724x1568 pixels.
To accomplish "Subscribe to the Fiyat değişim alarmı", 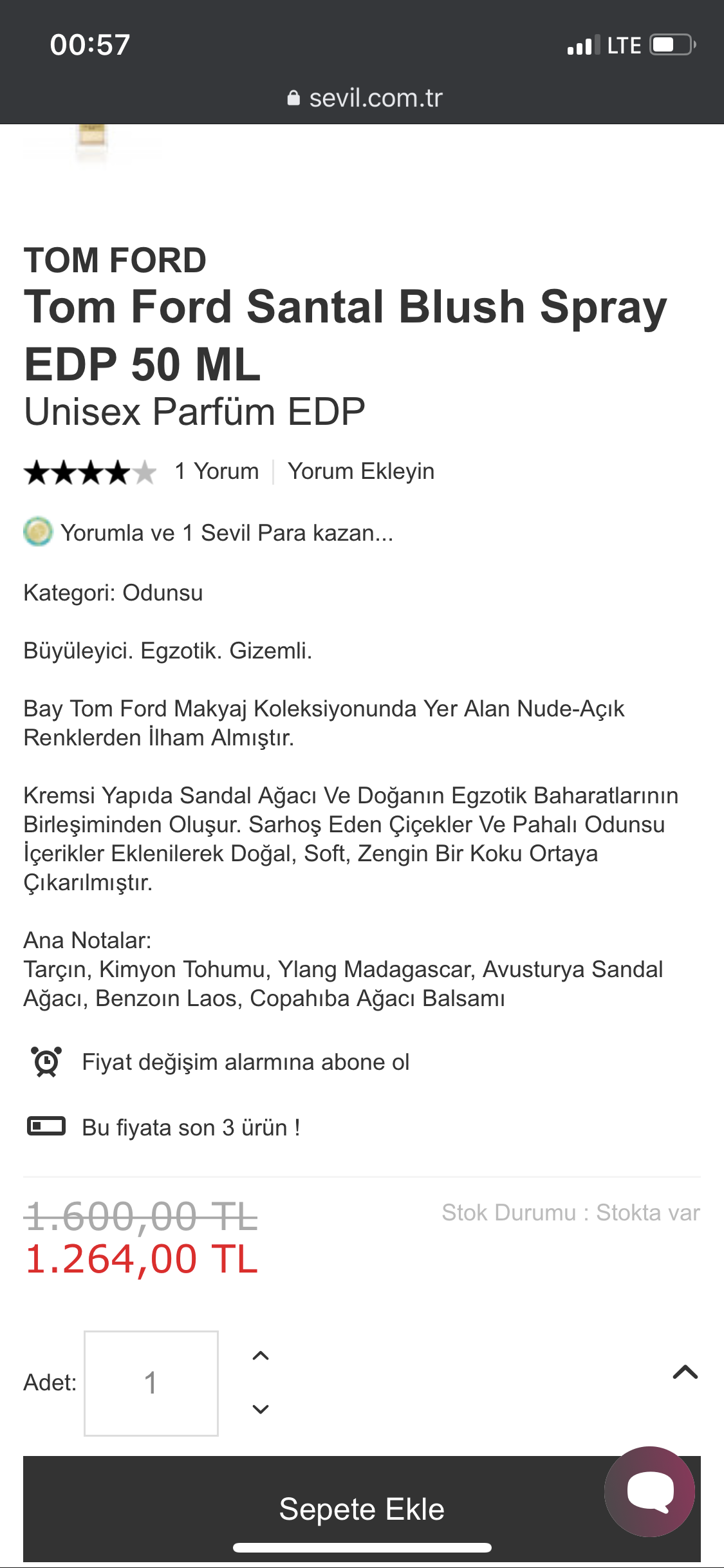I will coord(245,1062).
